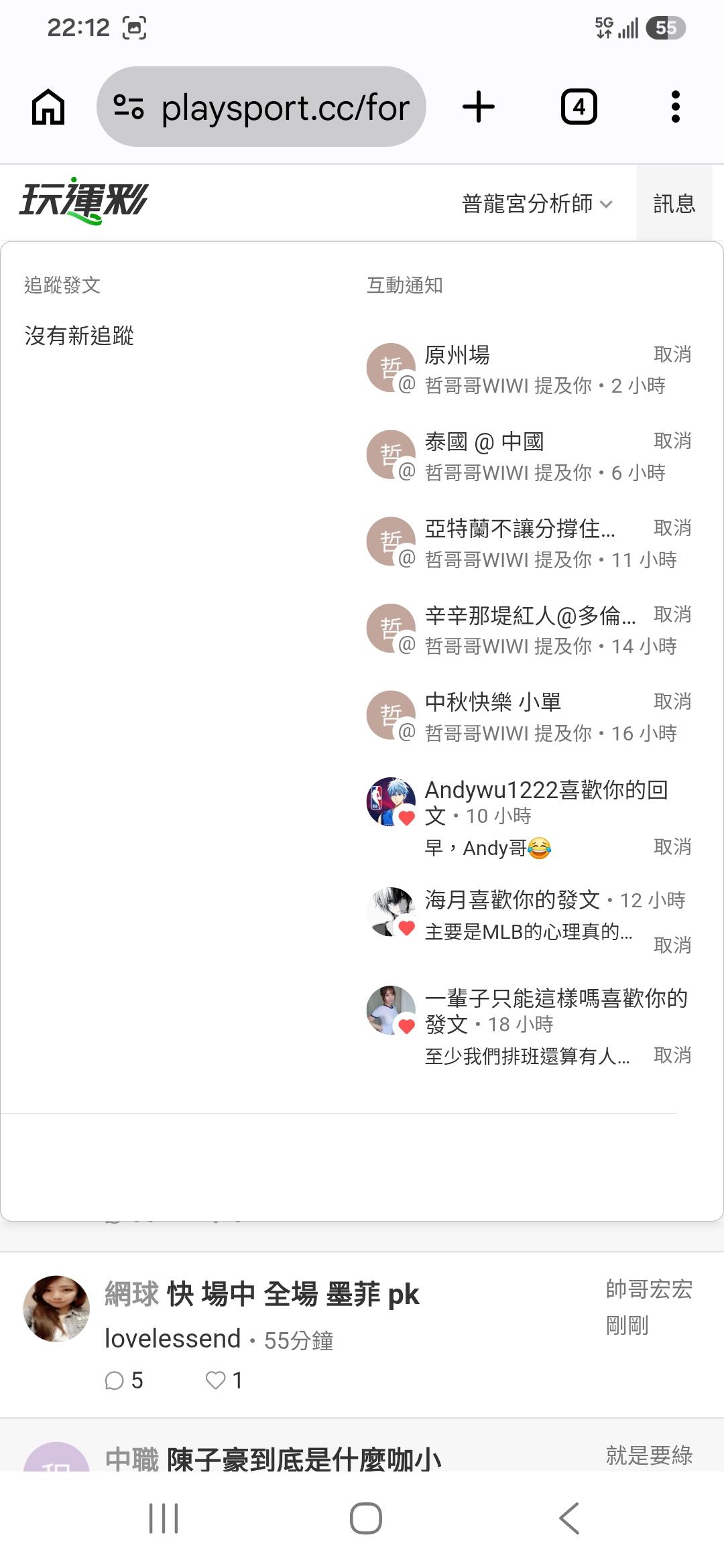
Task: Cancel the 原州場 notification
Action: pyautogui.click(x=672, y=354)
